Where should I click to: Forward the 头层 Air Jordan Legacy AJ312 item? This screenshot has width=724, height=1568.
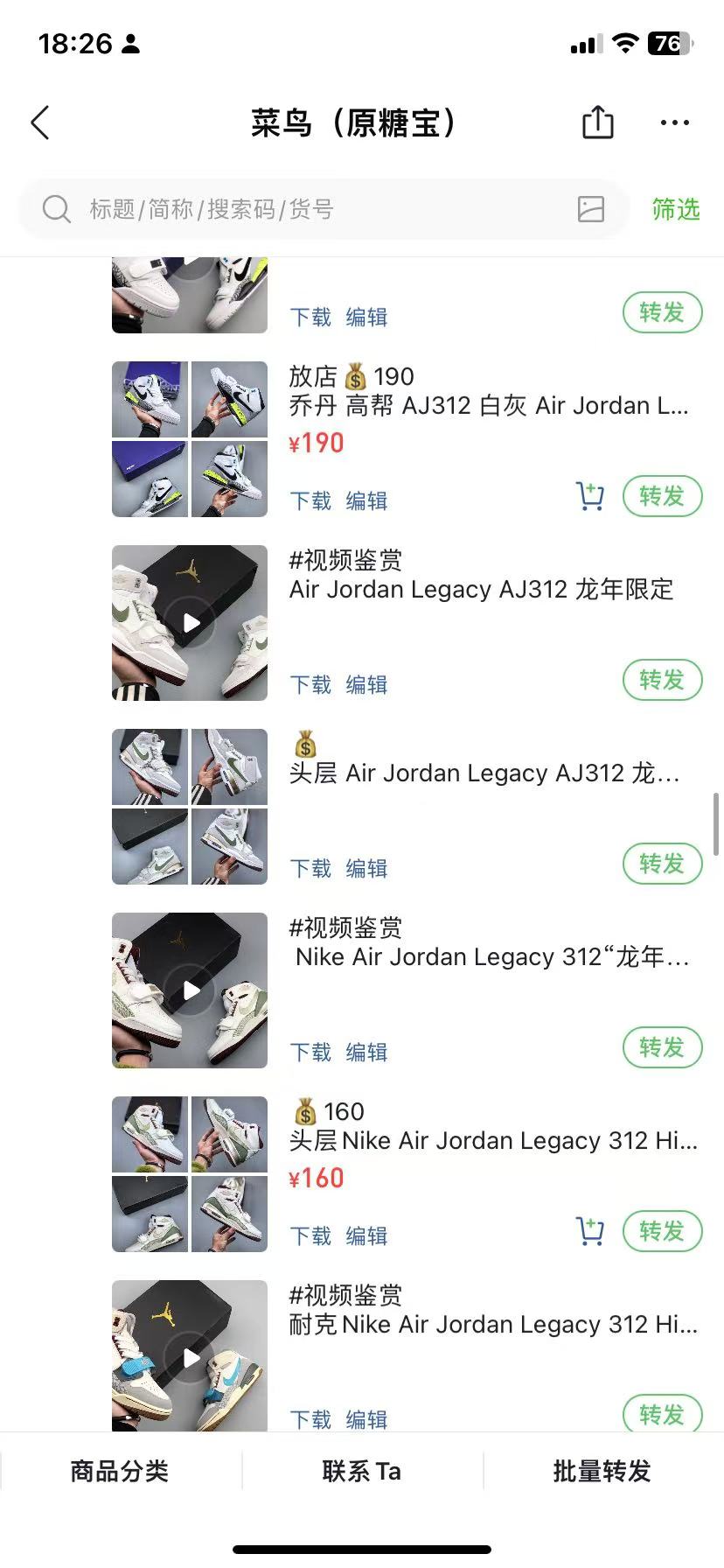[662, 864]
